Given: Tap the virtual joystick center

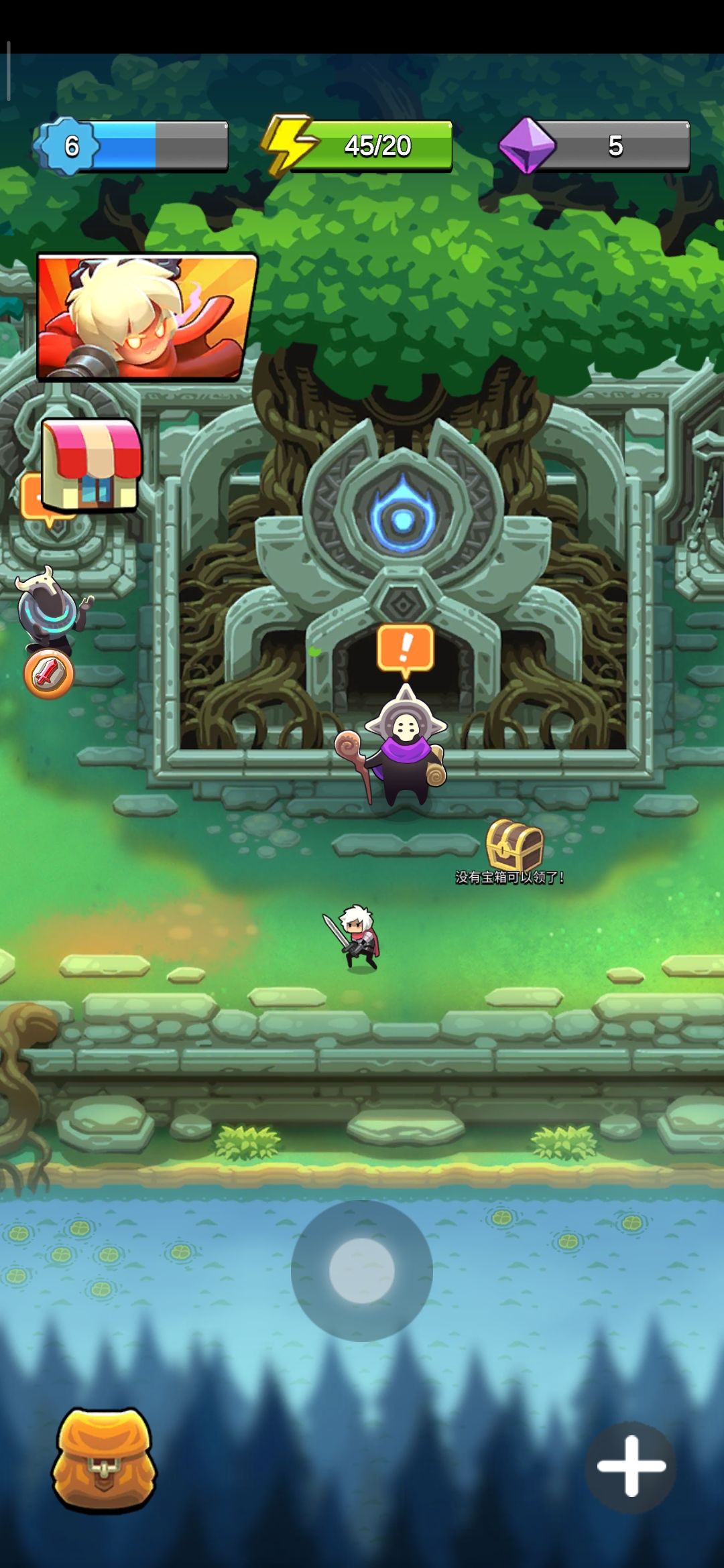Looking at the screenshot, I should [x=362, y=1270].
